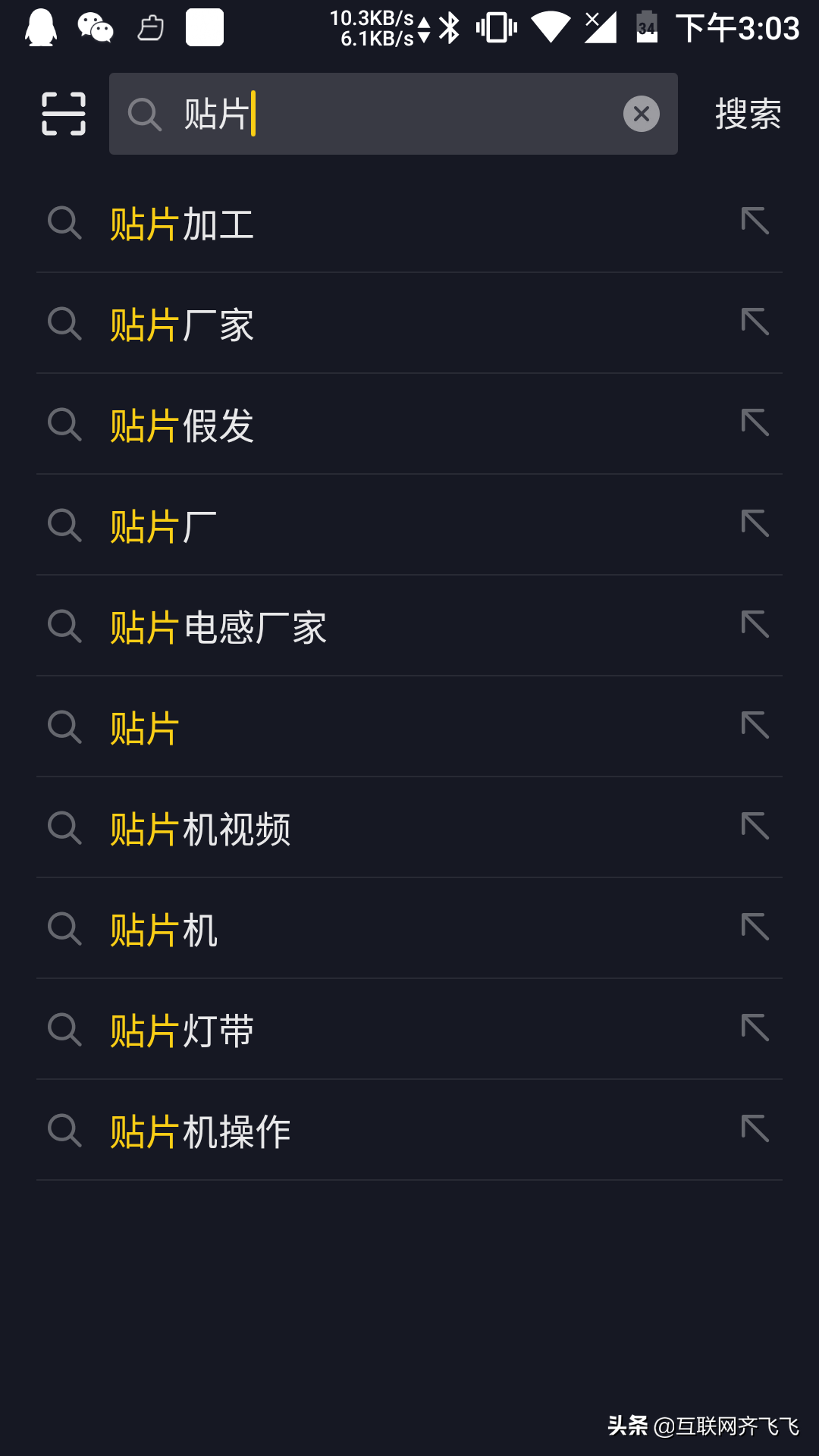The image size is (819, 1456).
Task: Select the suggestion 贴片电感厂家
Action: coord(218,626)
